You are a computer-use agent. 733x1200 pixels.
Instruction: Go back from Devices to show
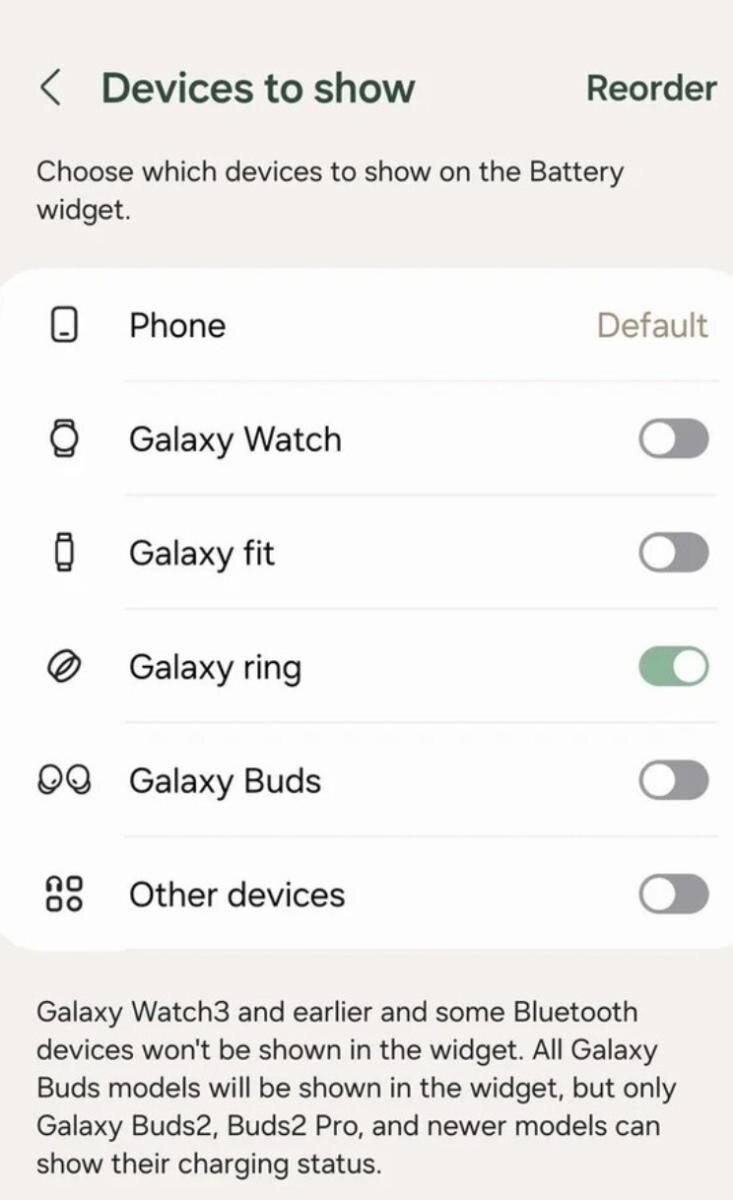point(52,88)
